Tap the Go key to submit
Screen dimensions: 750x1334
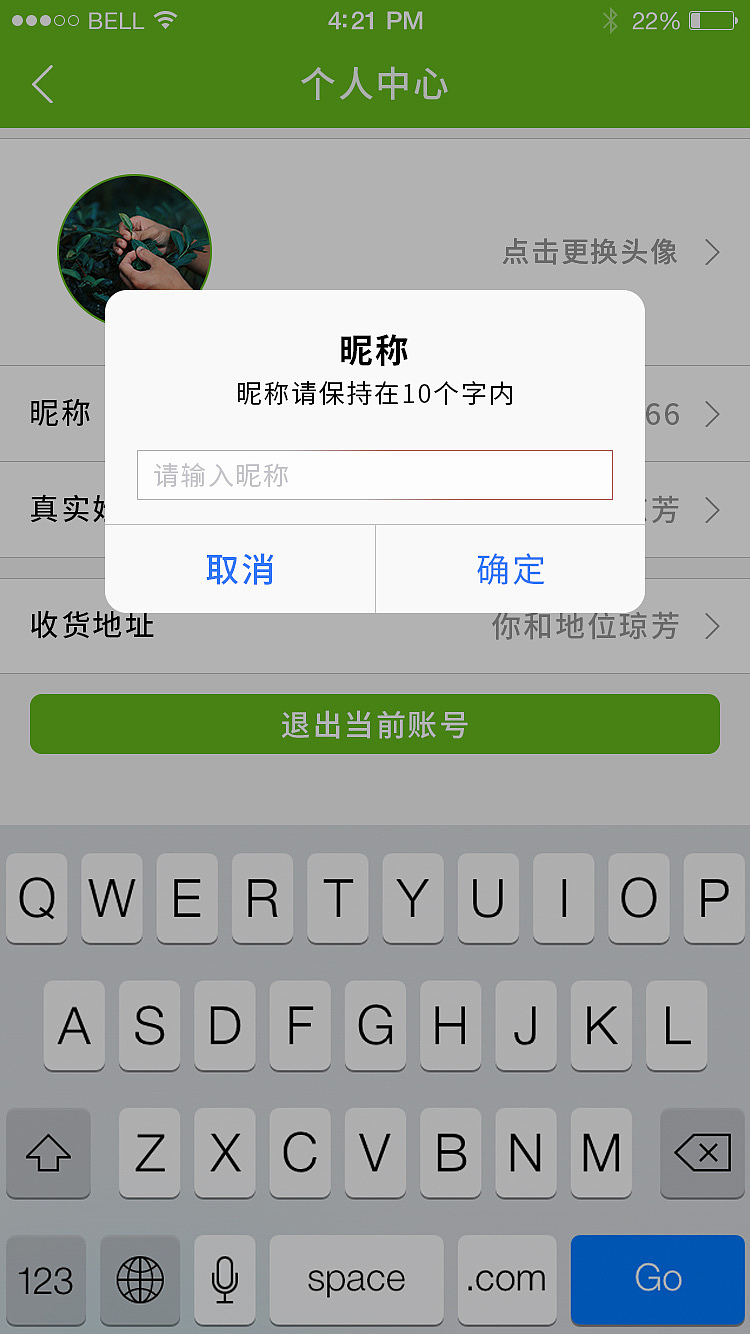pyautogui.click(x=657, y=1280)
